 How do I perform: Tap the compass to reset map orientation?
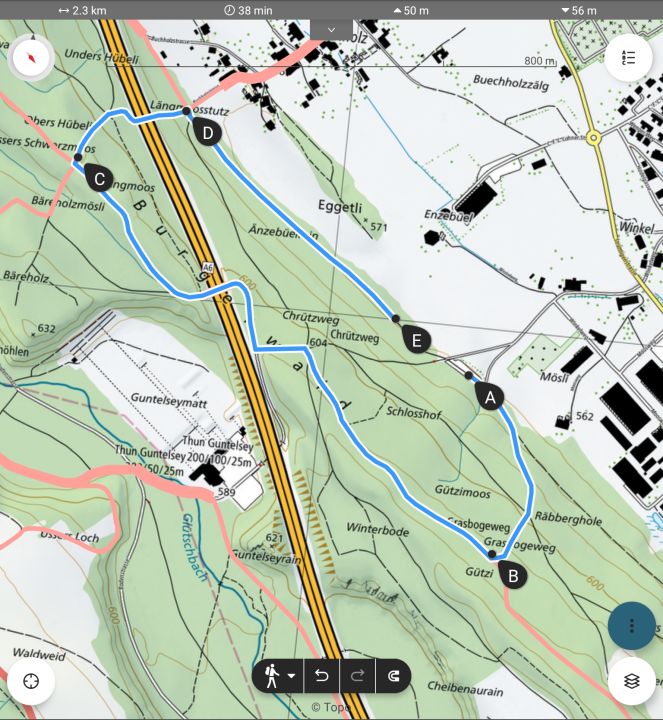32,59
